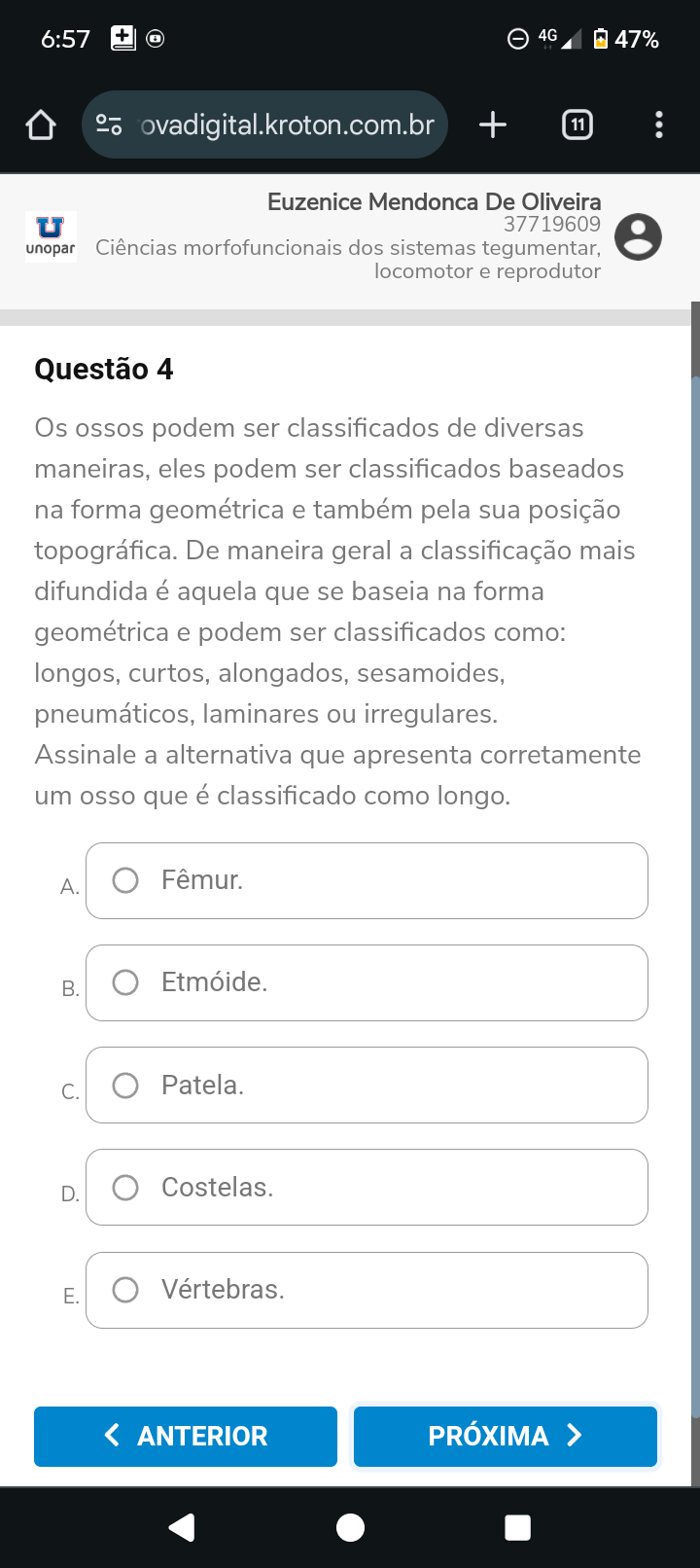Tap the system back button

182,1527
